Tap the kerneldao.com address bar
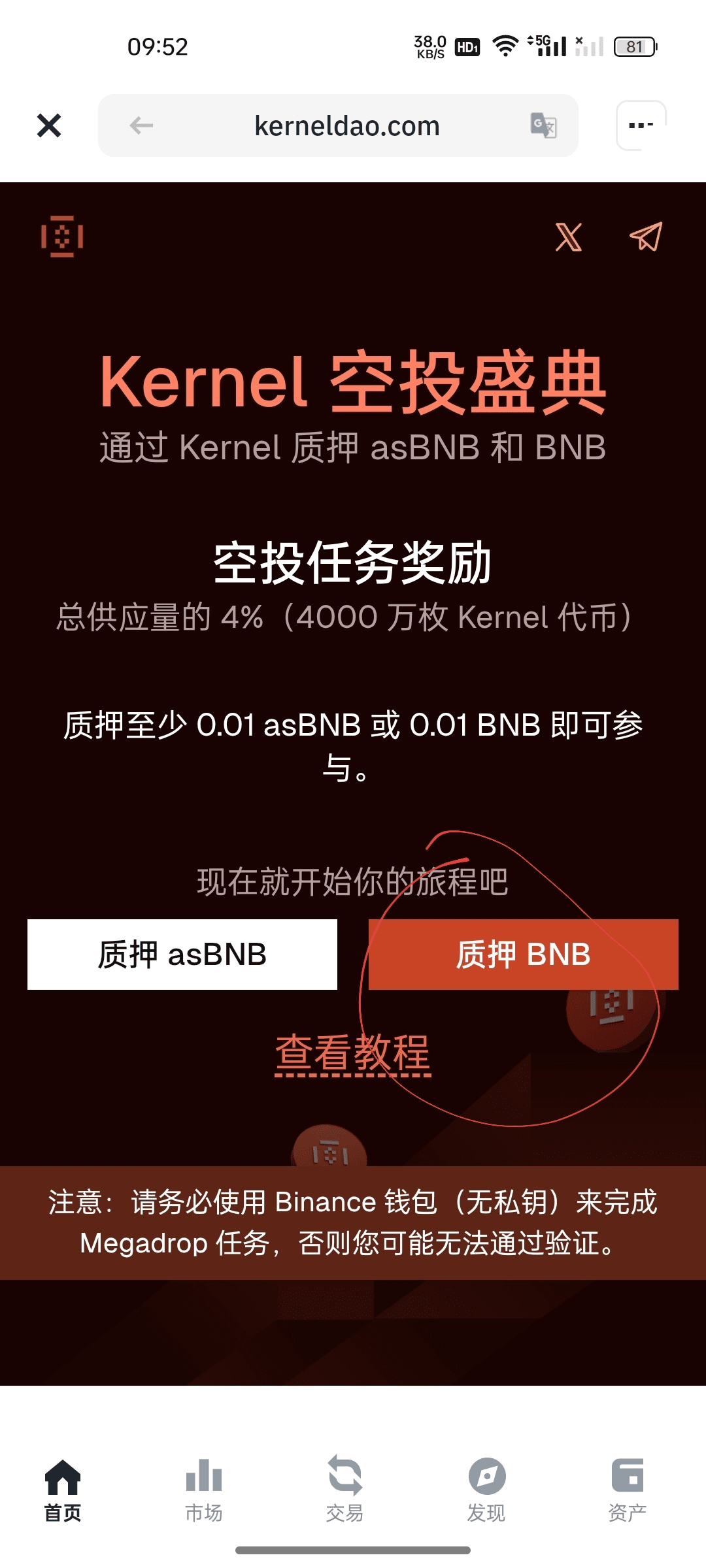The width and height of the screenshot is (706, 1568). click(x=346, y=125)
